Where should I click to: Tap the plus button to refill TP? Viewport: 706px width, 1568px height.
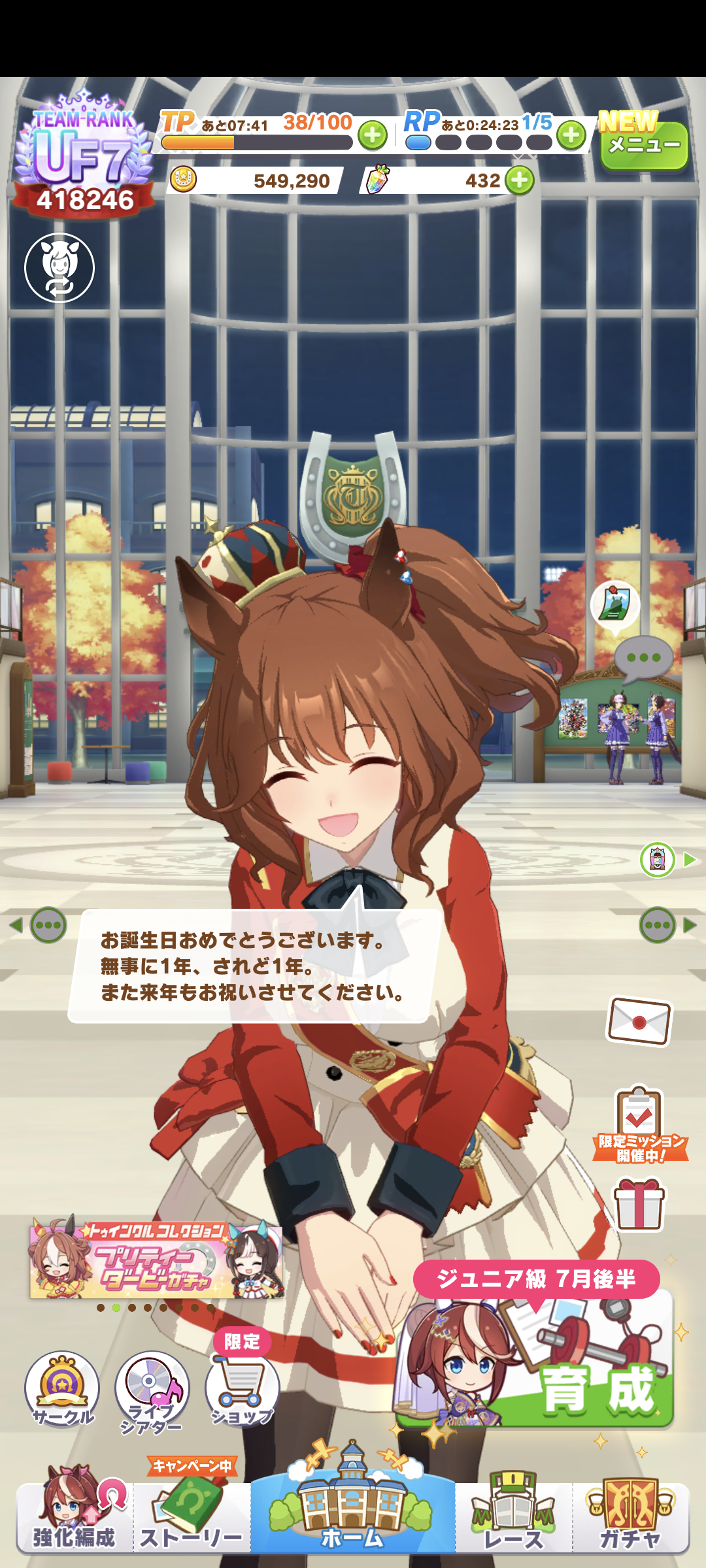[373, 135]
